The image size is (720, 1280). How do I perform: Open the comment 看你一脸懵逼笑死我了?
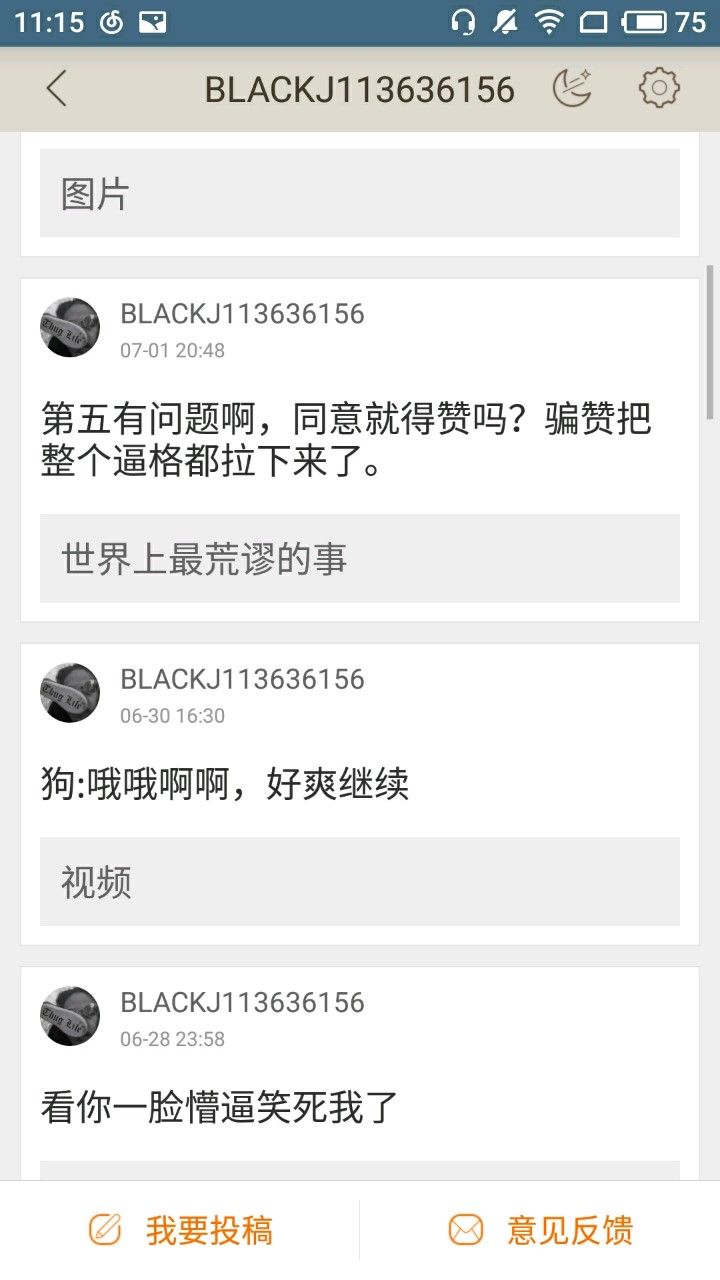[220, 1107]
